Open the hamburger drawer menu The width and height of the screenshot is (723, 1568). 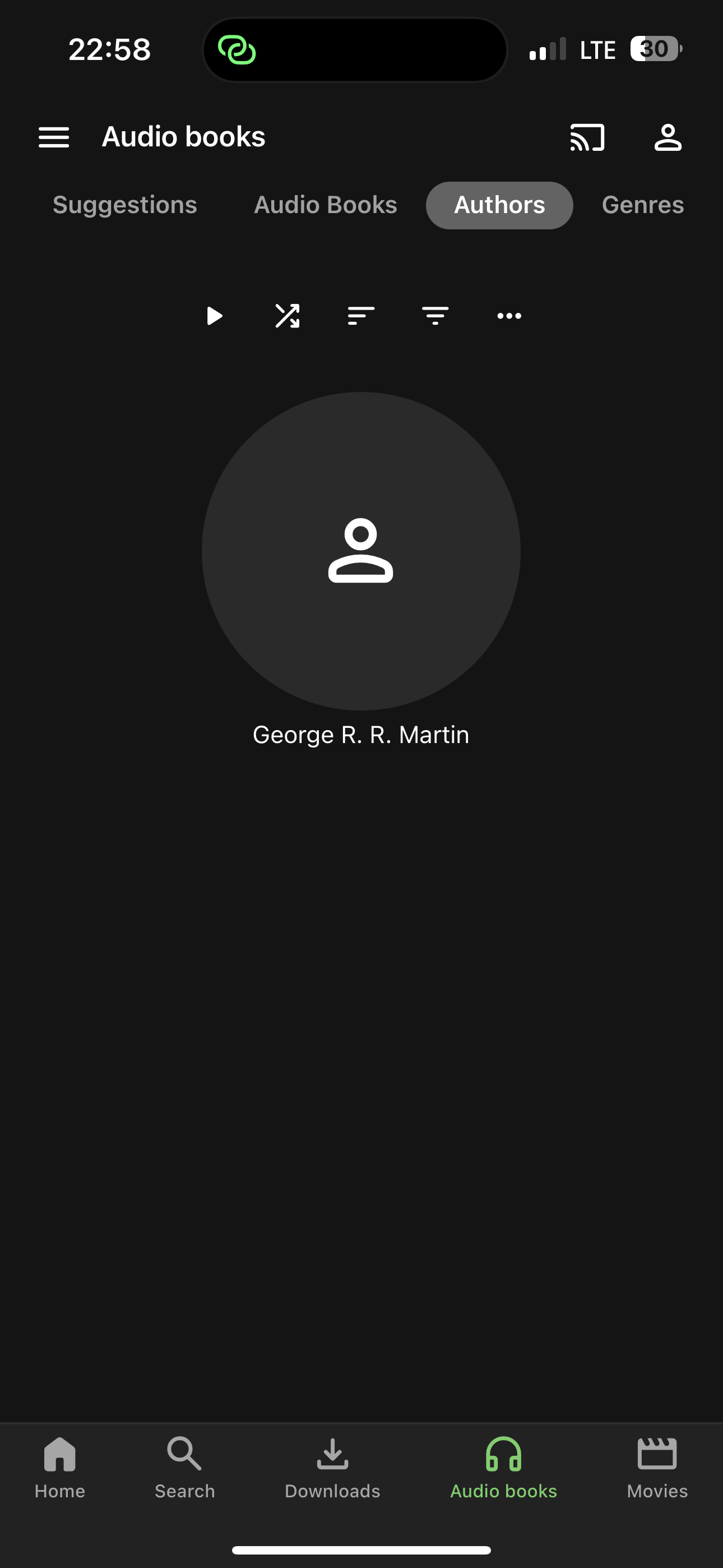(54, 137)
